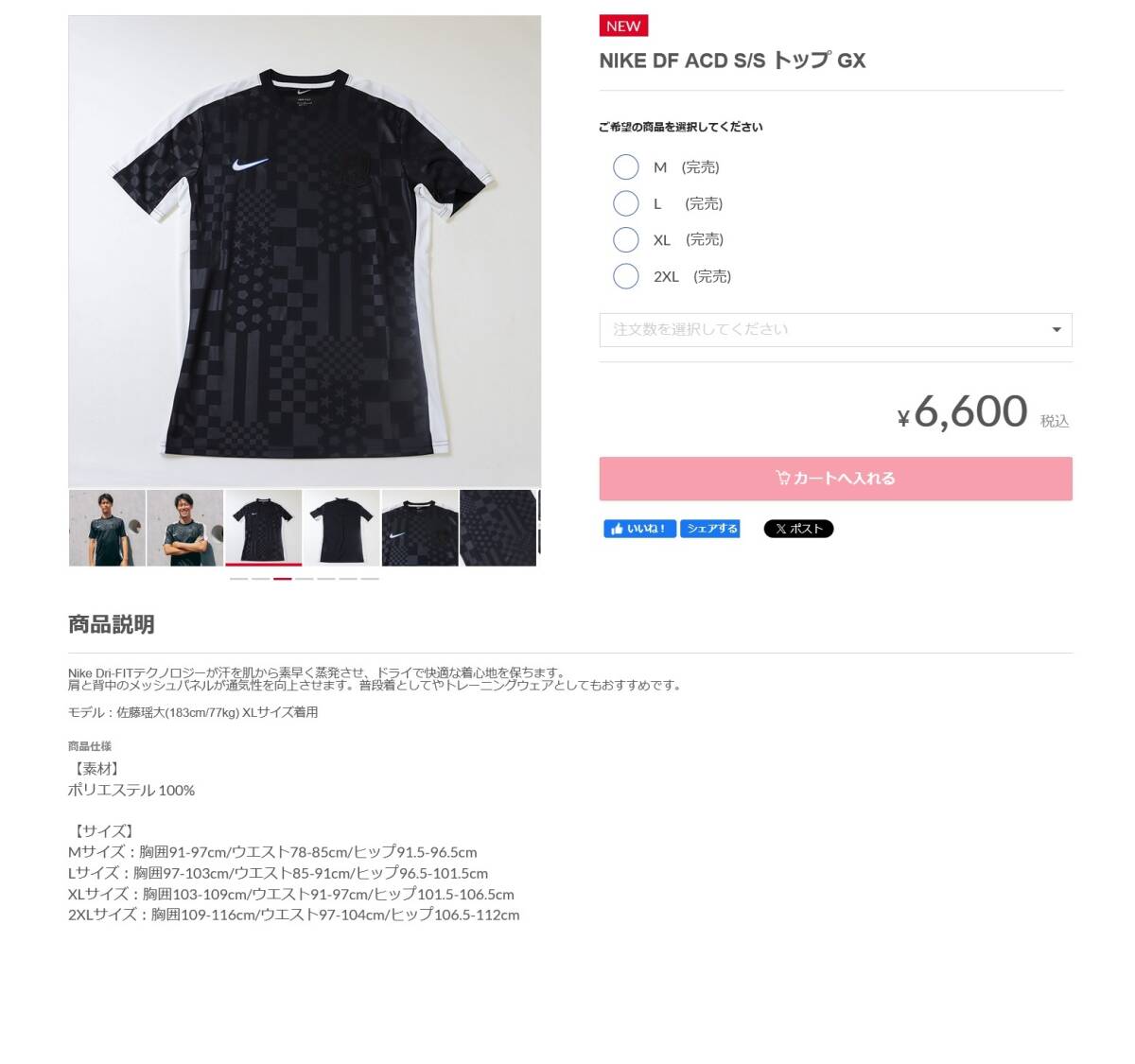Enlarge the main product image
The width and height of the screenshot is (1135, 1064).
(x=305, y=251)
